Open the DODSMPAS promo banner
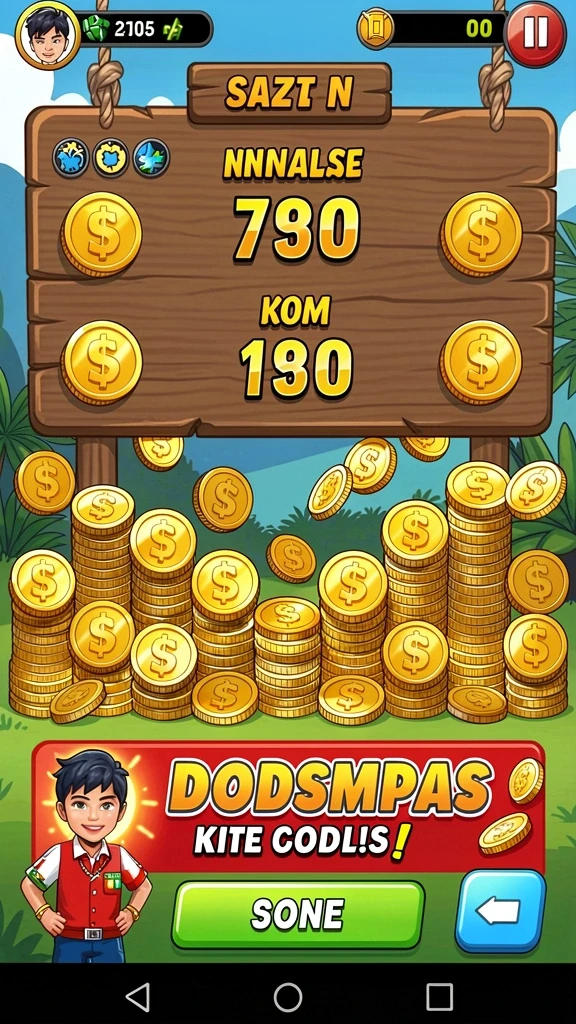Image resolution: width=576 pixels, height=1024 pixels. tap(288, 807)
